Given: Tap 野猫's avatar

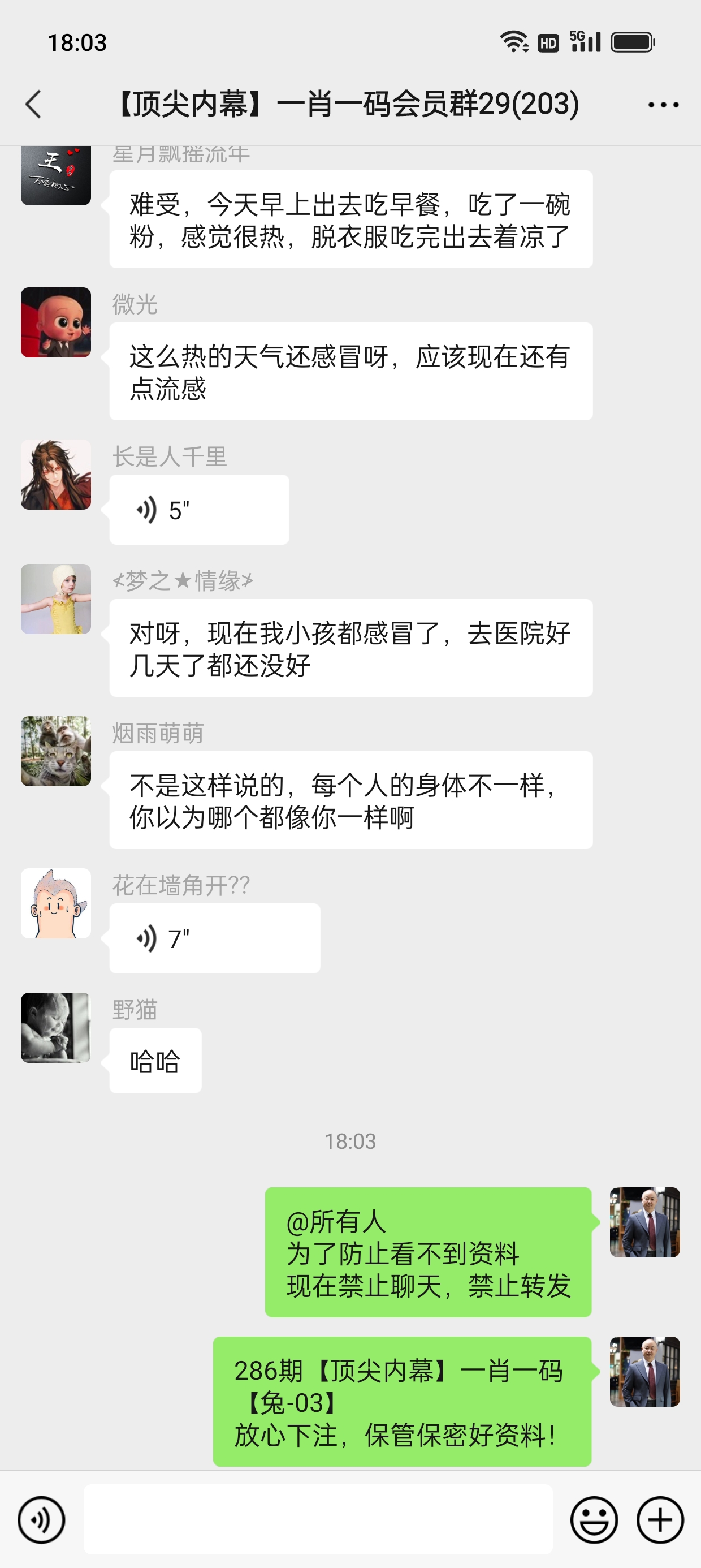Looking at the screenshot, I should coord(56,1027).
